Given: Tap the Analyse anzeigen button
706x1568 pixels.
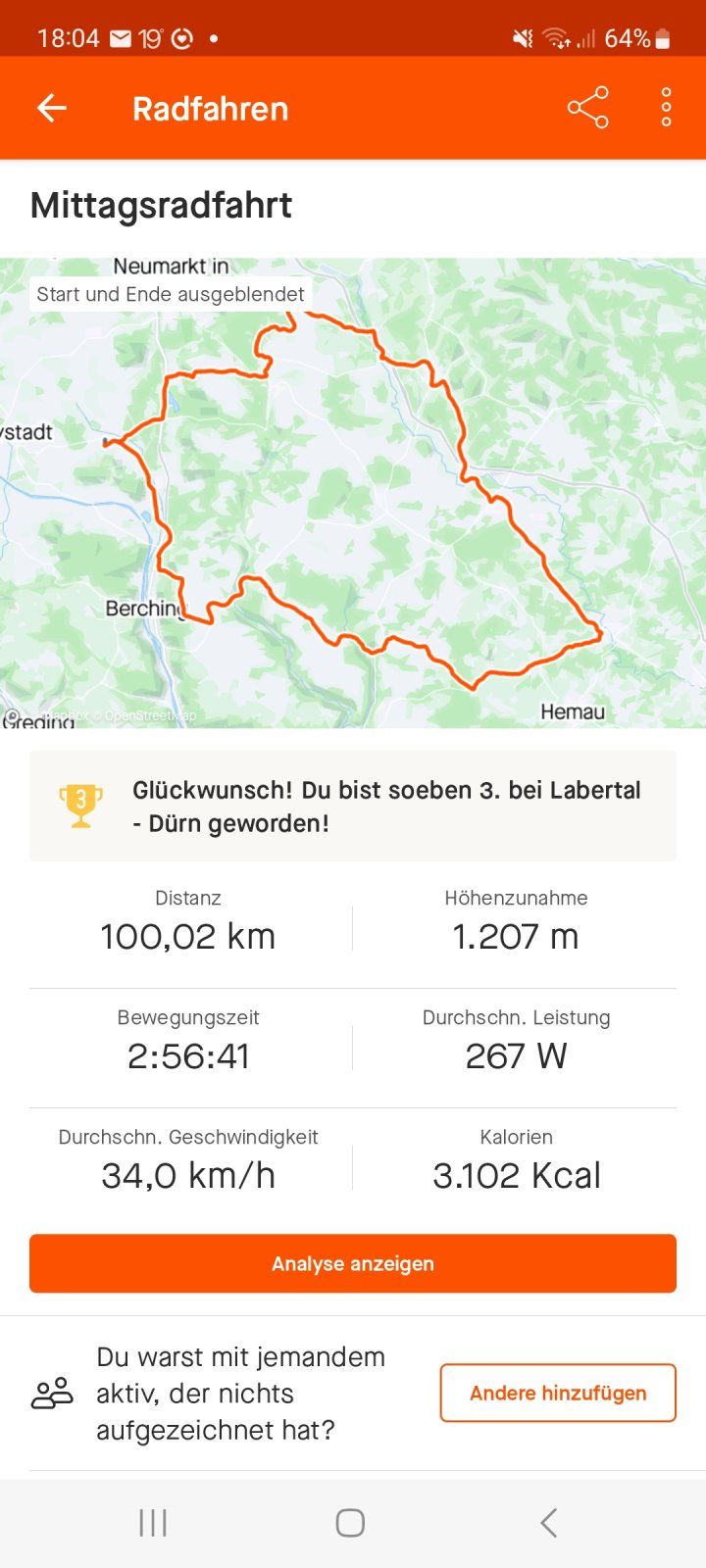Looking at the screenshot, I should point(353,1263).
